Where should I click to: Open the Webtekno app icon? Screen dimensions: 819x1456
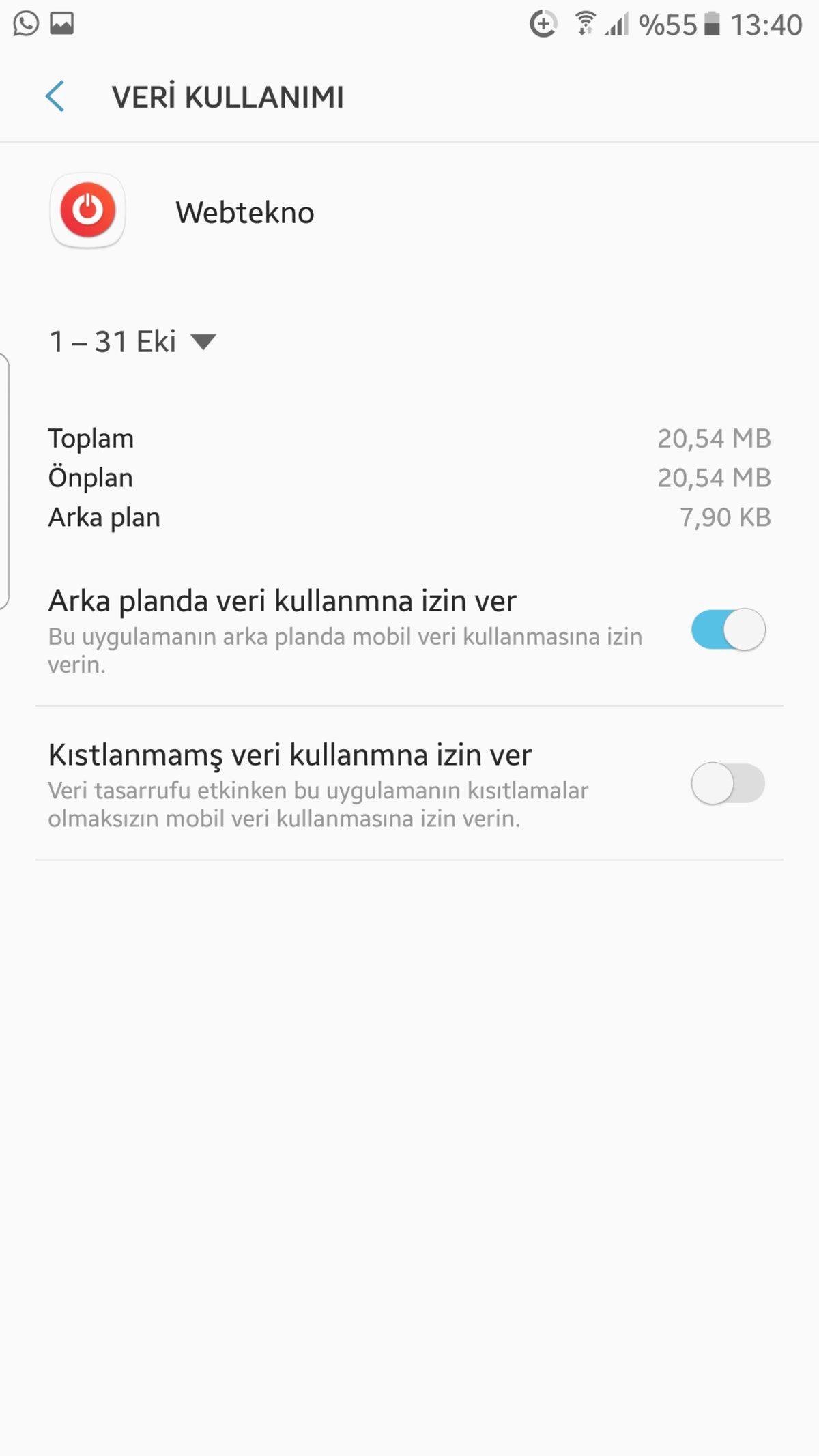pyautogui.click(x=87, y=212)
